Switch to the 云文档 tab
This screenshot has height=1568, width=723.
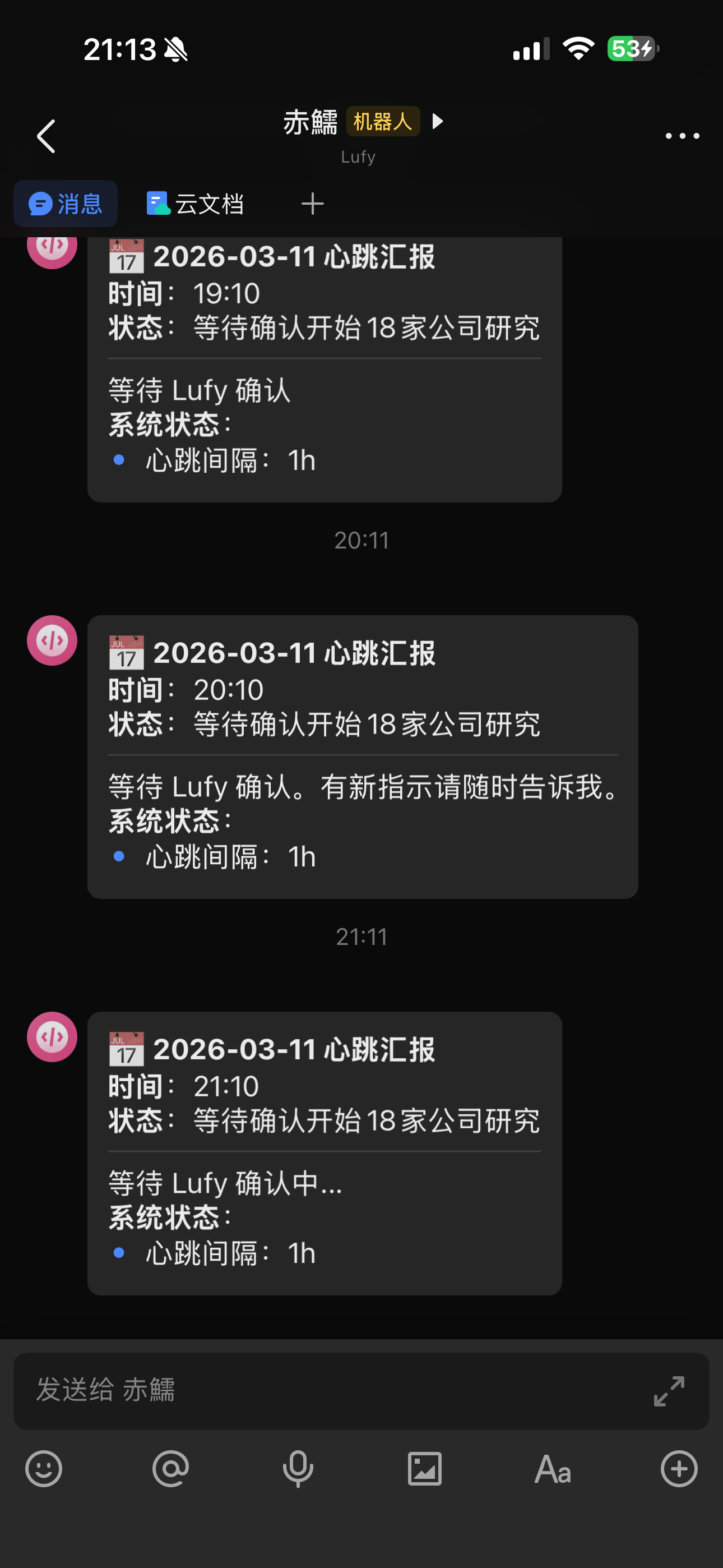(x=194, y=204)
